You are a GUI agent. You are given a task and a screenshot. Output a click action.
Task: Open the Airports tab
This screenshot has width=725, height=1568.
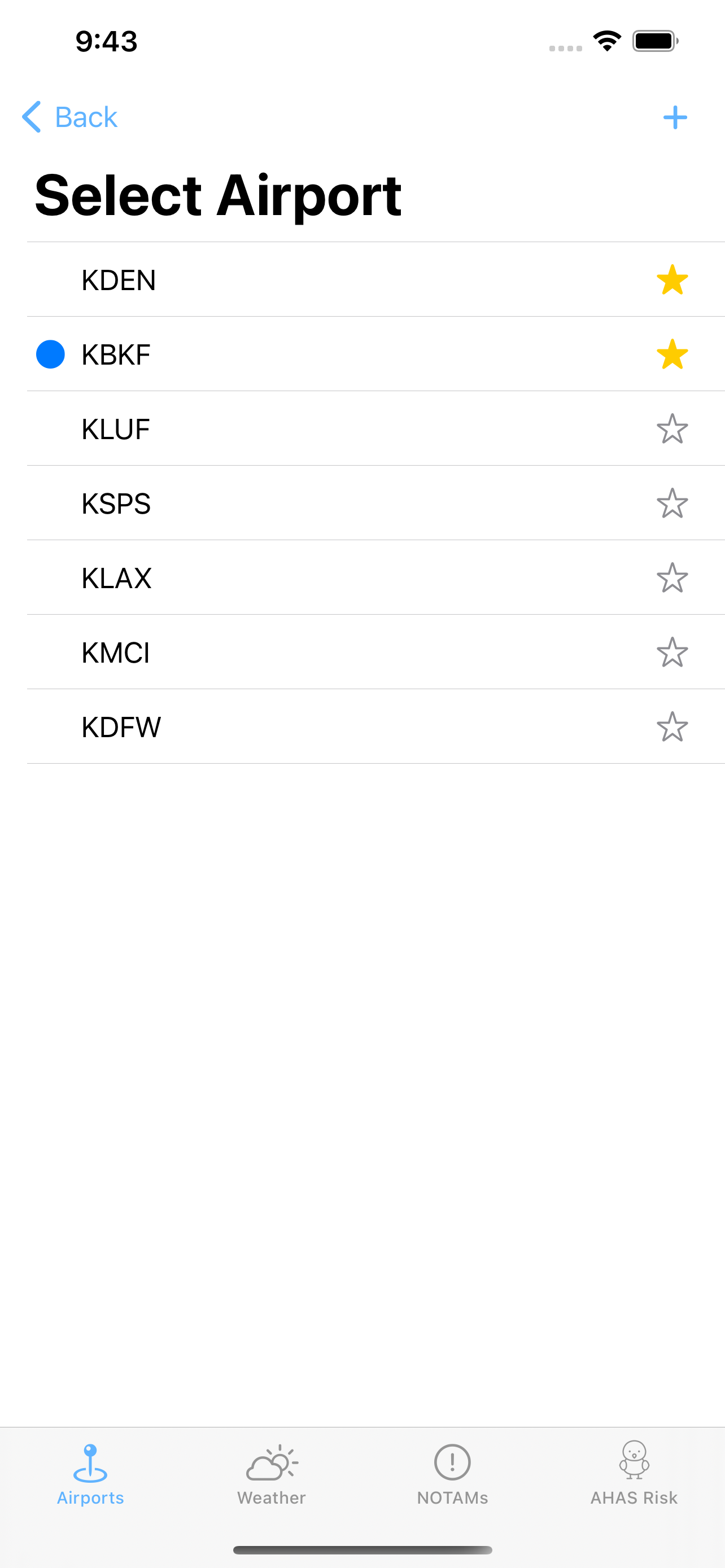click(90, 1473)
